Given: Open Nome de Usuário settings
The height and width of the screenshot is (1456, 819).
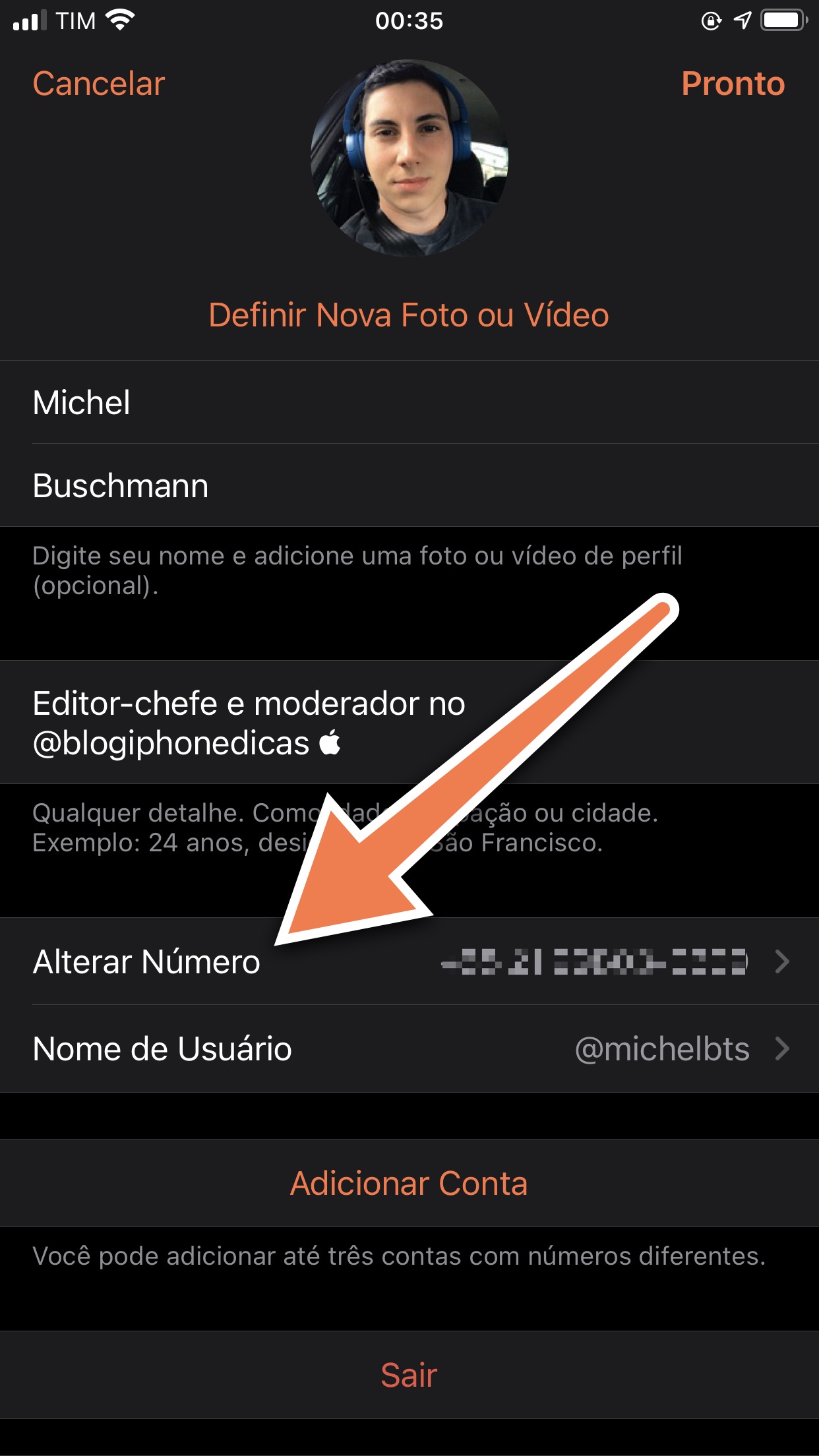Looking at the screenshot, I should tap(409, 1048).
